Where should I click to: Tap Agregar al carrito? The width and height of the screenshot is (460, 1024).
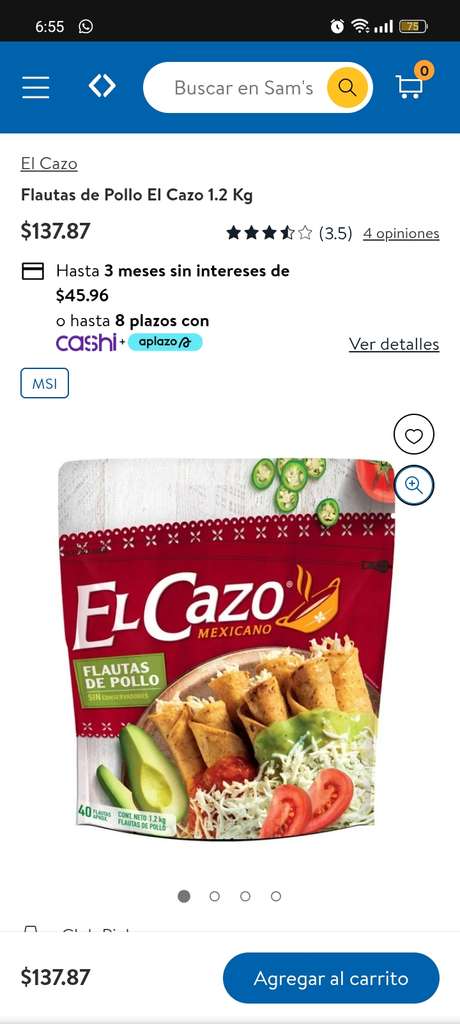(x=331, y=978)
